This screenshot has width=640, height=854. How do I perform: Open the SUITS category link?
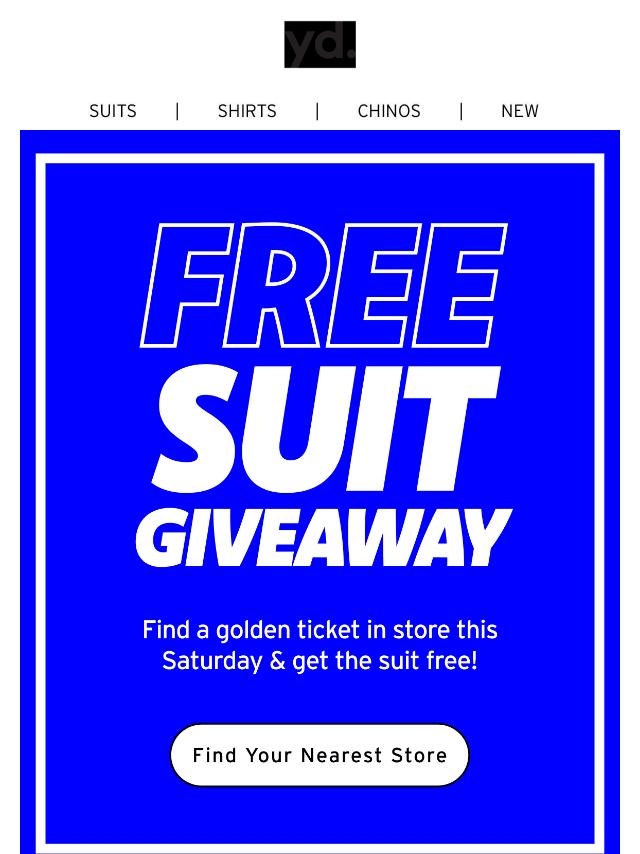pyautogui.click(x=113, y=111)
